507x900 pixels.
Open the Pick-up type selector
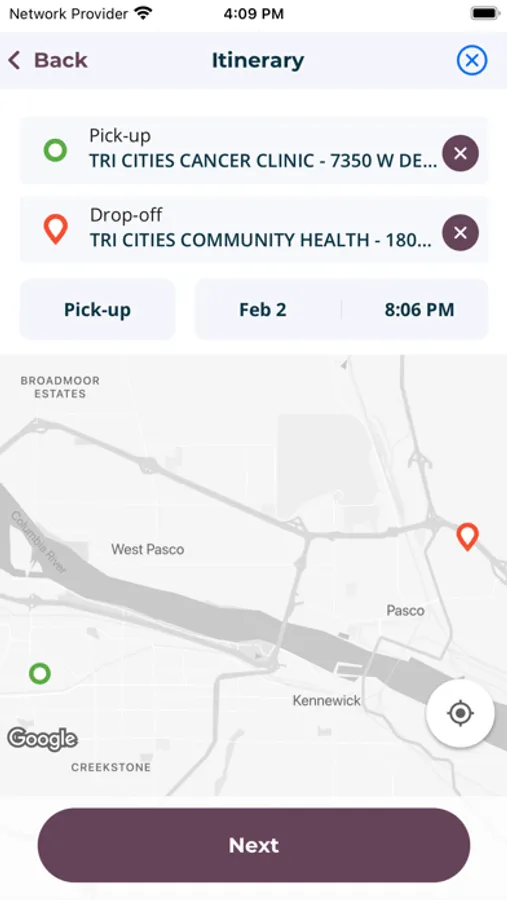[98, 309]
